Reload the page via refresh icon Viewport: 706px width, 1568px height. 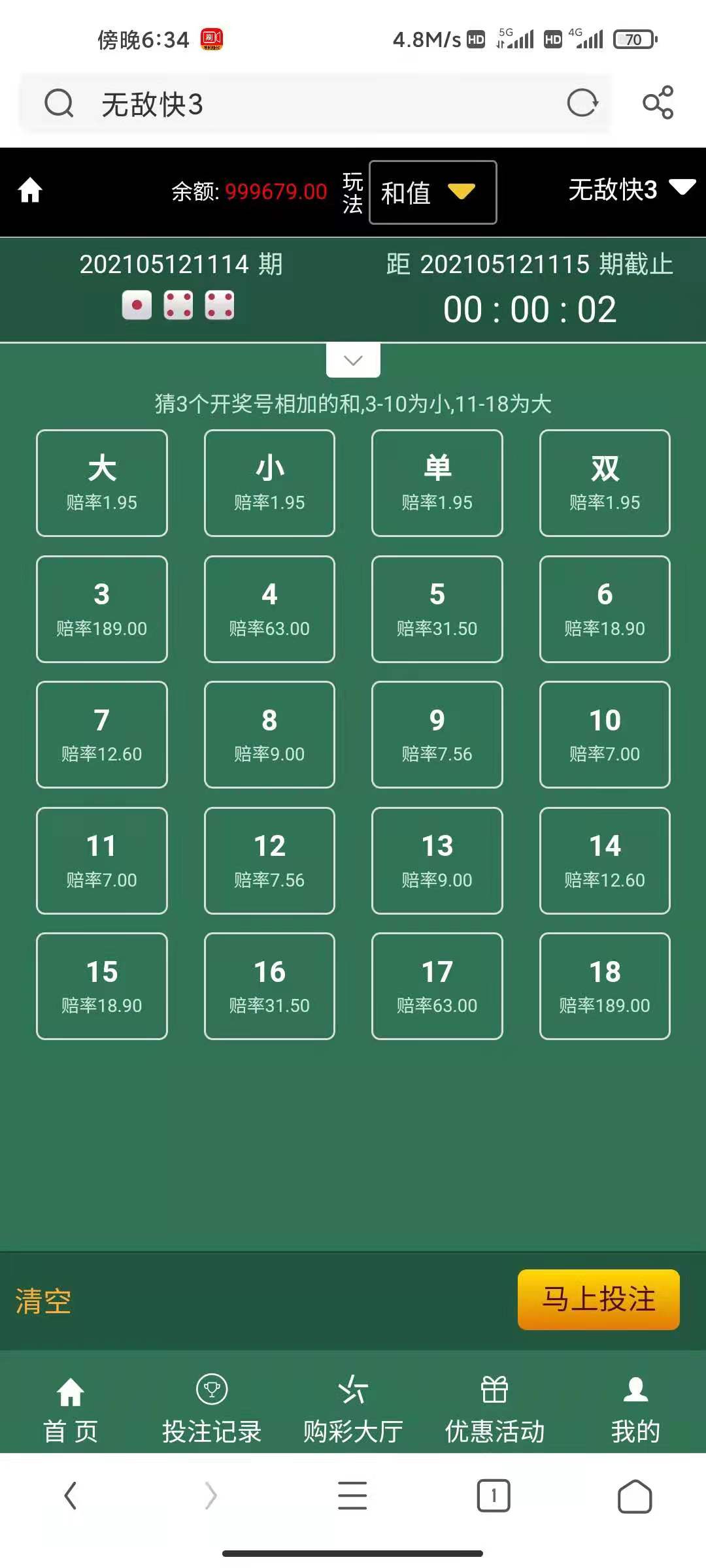coord(582,103)
